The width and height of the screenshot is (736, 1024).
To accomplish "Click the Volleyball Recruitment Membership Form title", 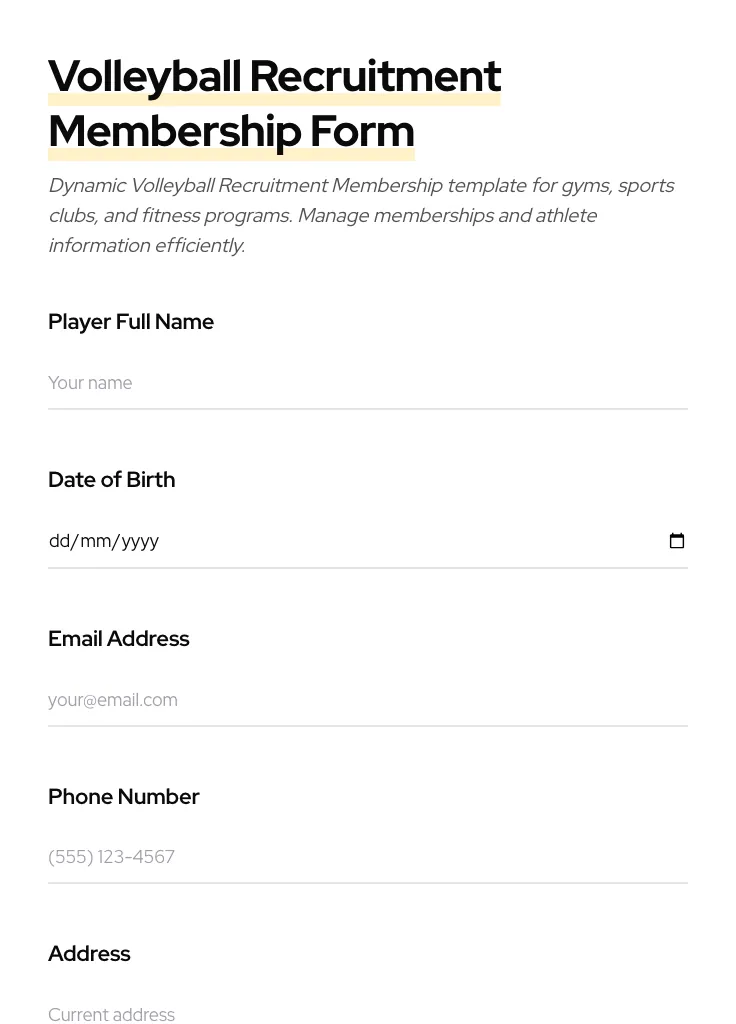I will [x=274, y=103].
